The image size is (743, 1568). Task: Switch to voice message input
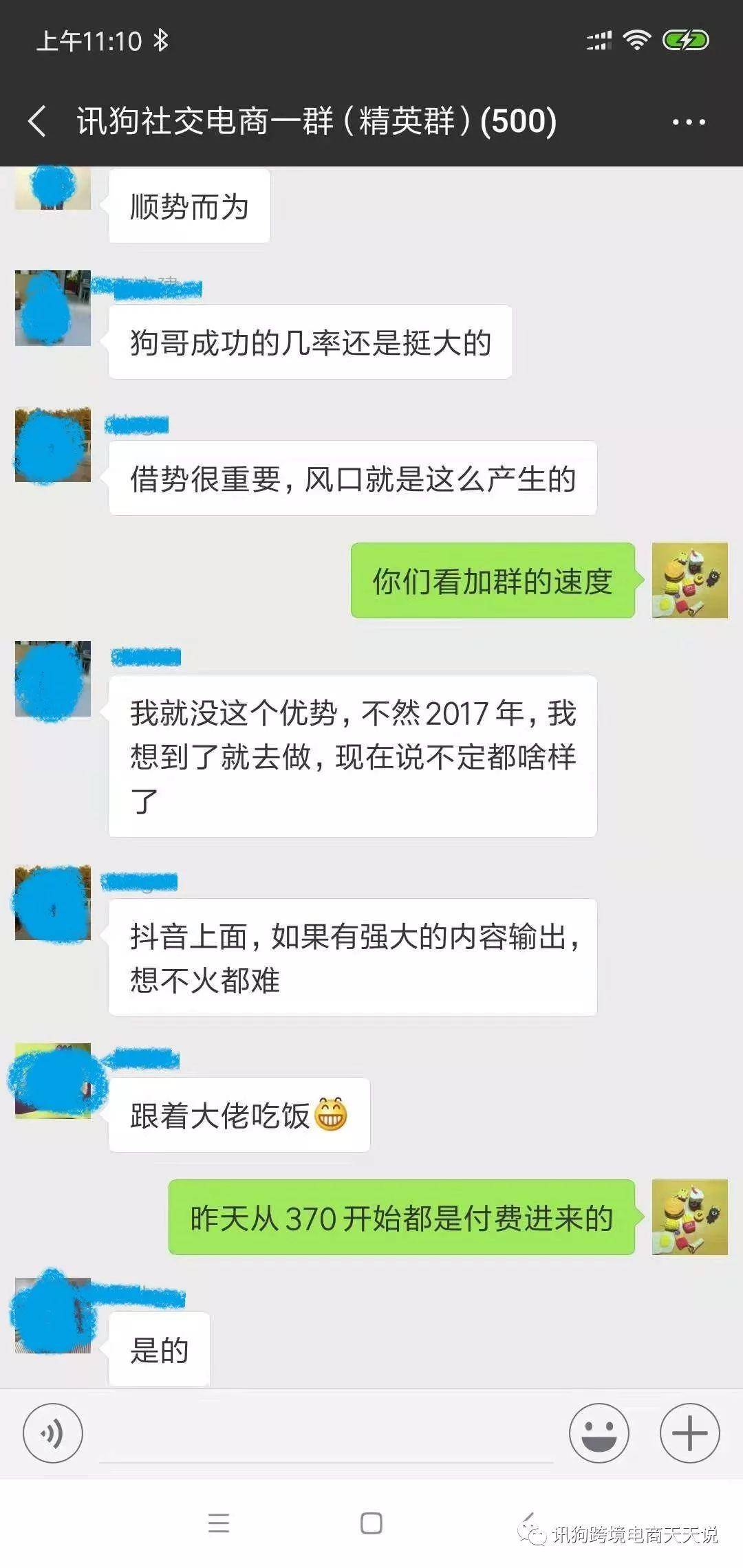[53, 1433]
